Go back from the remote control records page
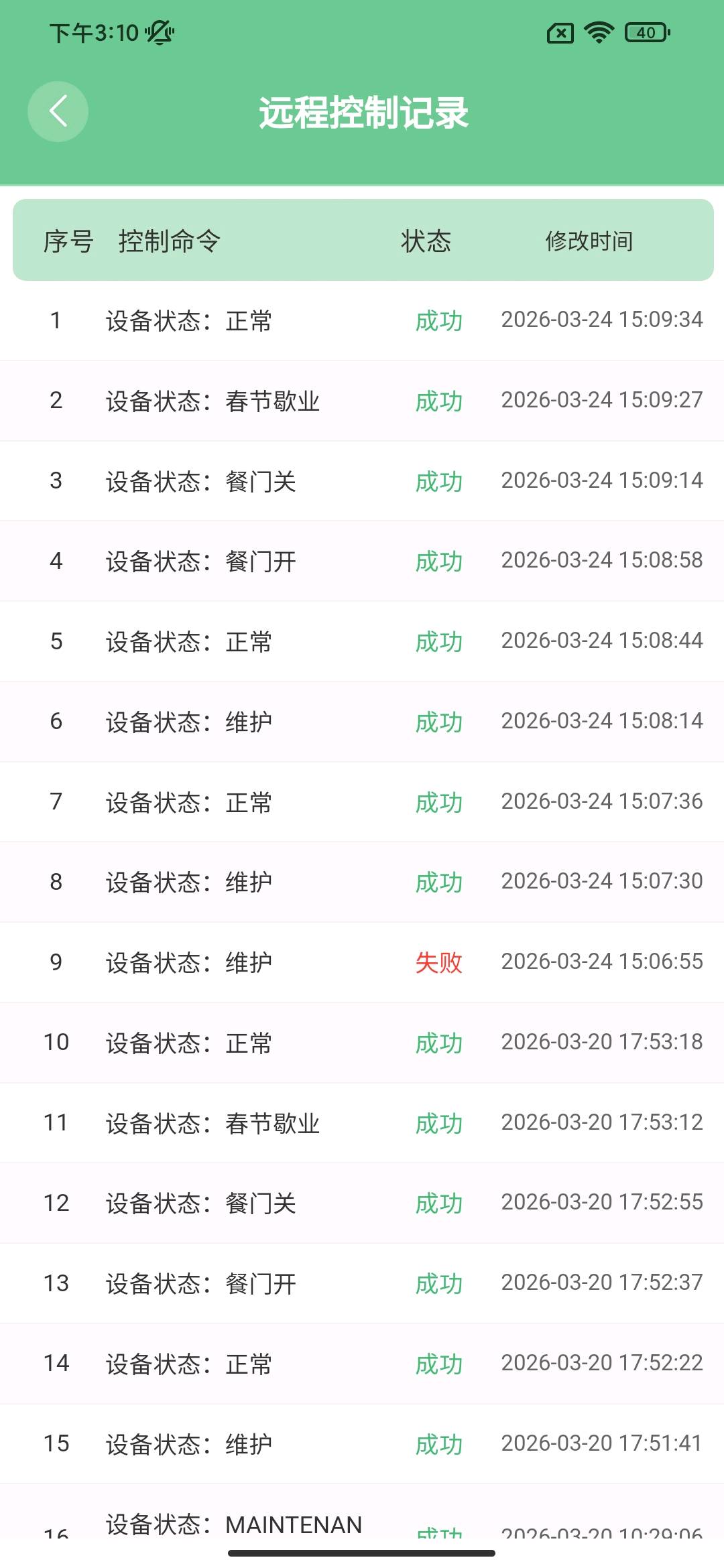The height and width of the screenshot is (1568, 724). [58, 112]
